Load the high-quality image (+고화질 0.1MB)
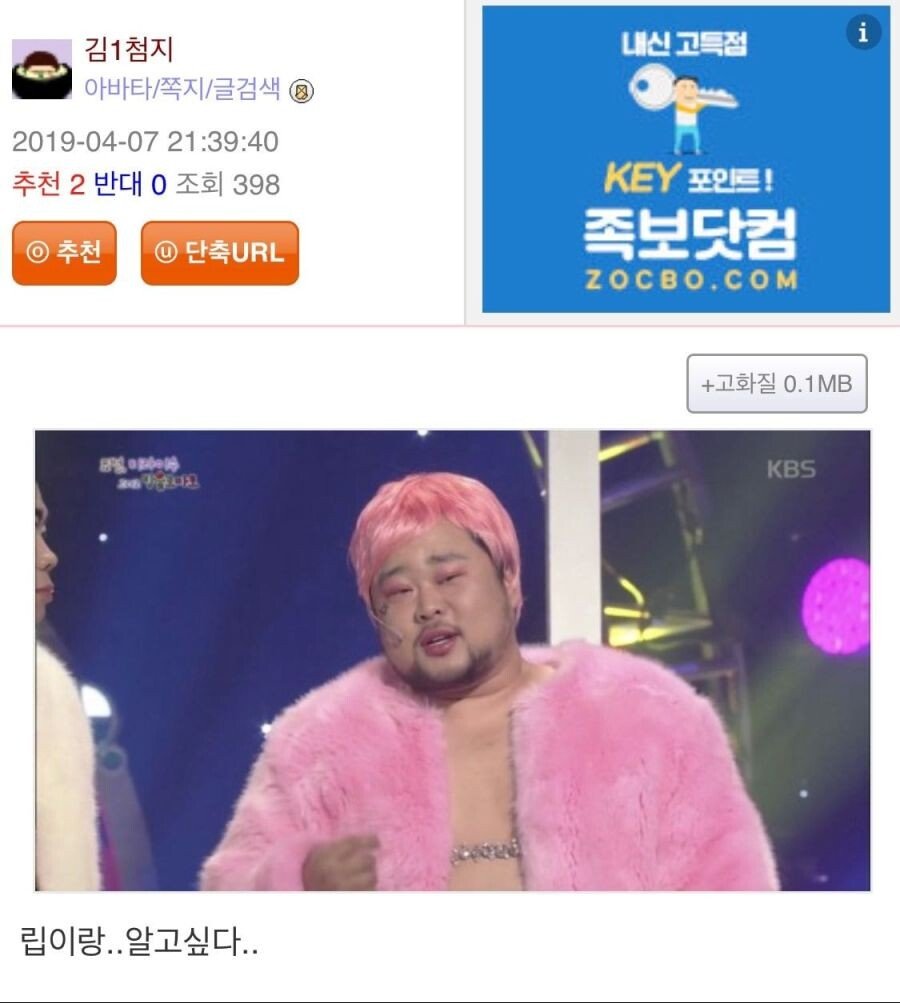900x1003 pixels. [776, 383]
